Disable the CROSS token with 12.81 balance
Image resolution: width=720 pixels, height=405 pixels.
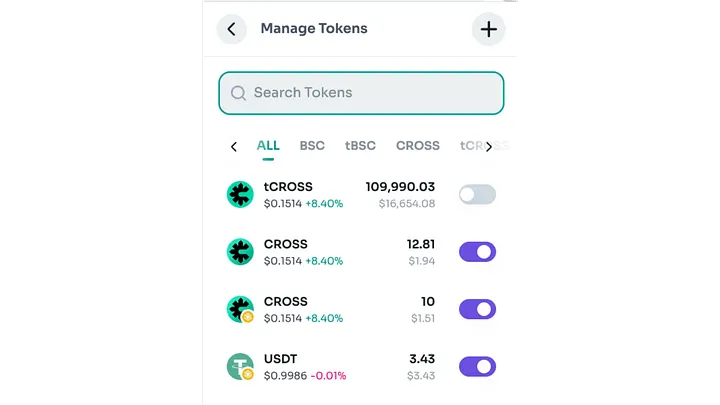click(477, 252)
